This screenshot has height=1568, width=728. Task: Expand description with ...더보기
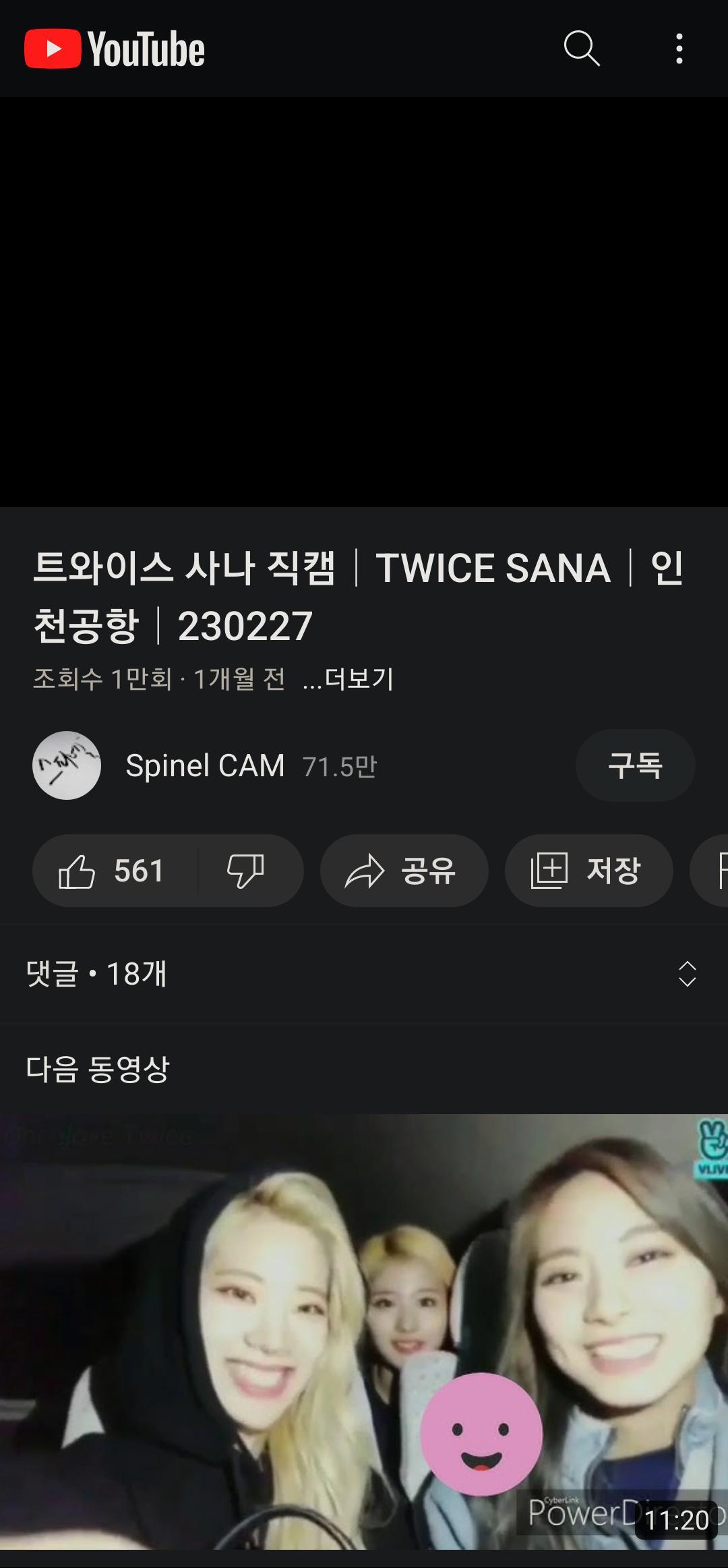[x=349, y=679]
